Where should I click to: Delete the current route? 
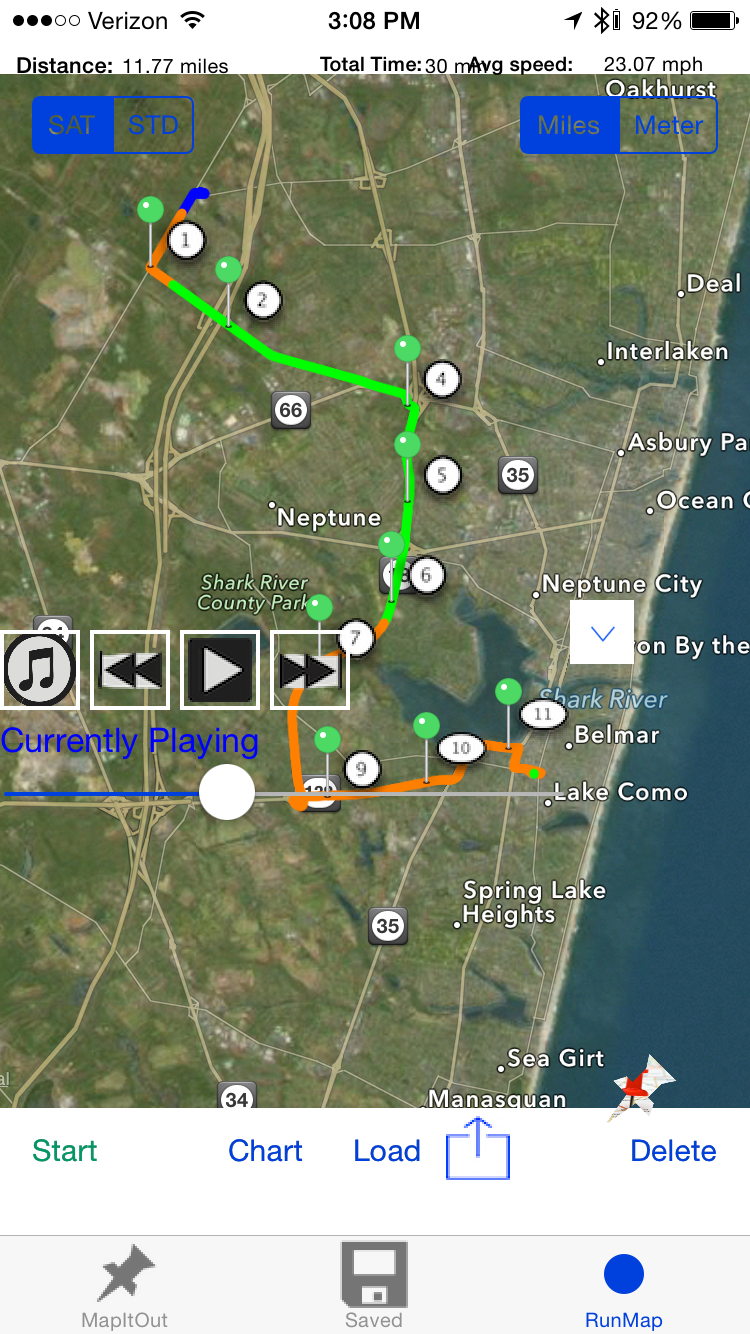[673, 1151]
